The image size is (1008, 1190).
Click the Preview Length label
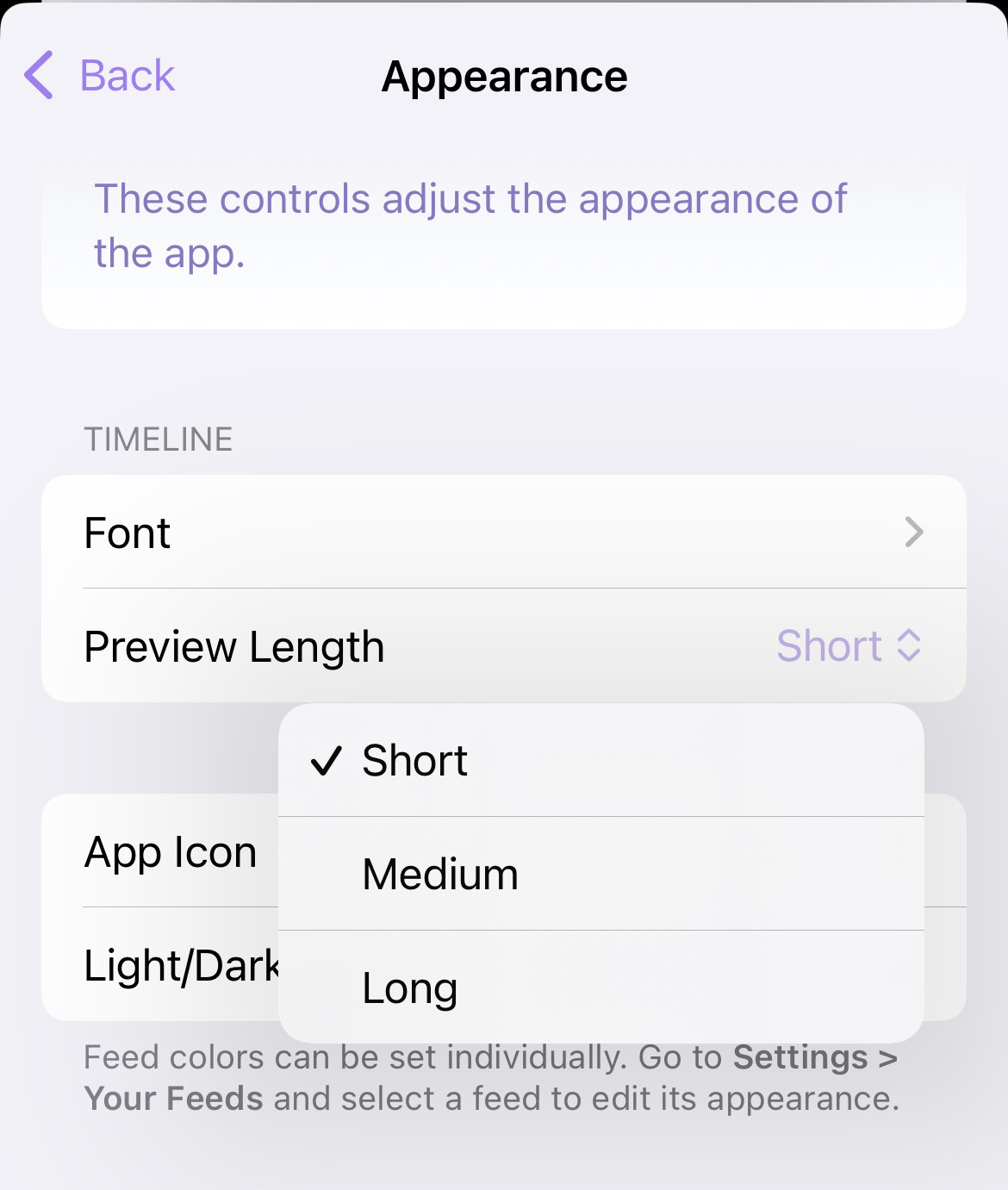point(234,646)
